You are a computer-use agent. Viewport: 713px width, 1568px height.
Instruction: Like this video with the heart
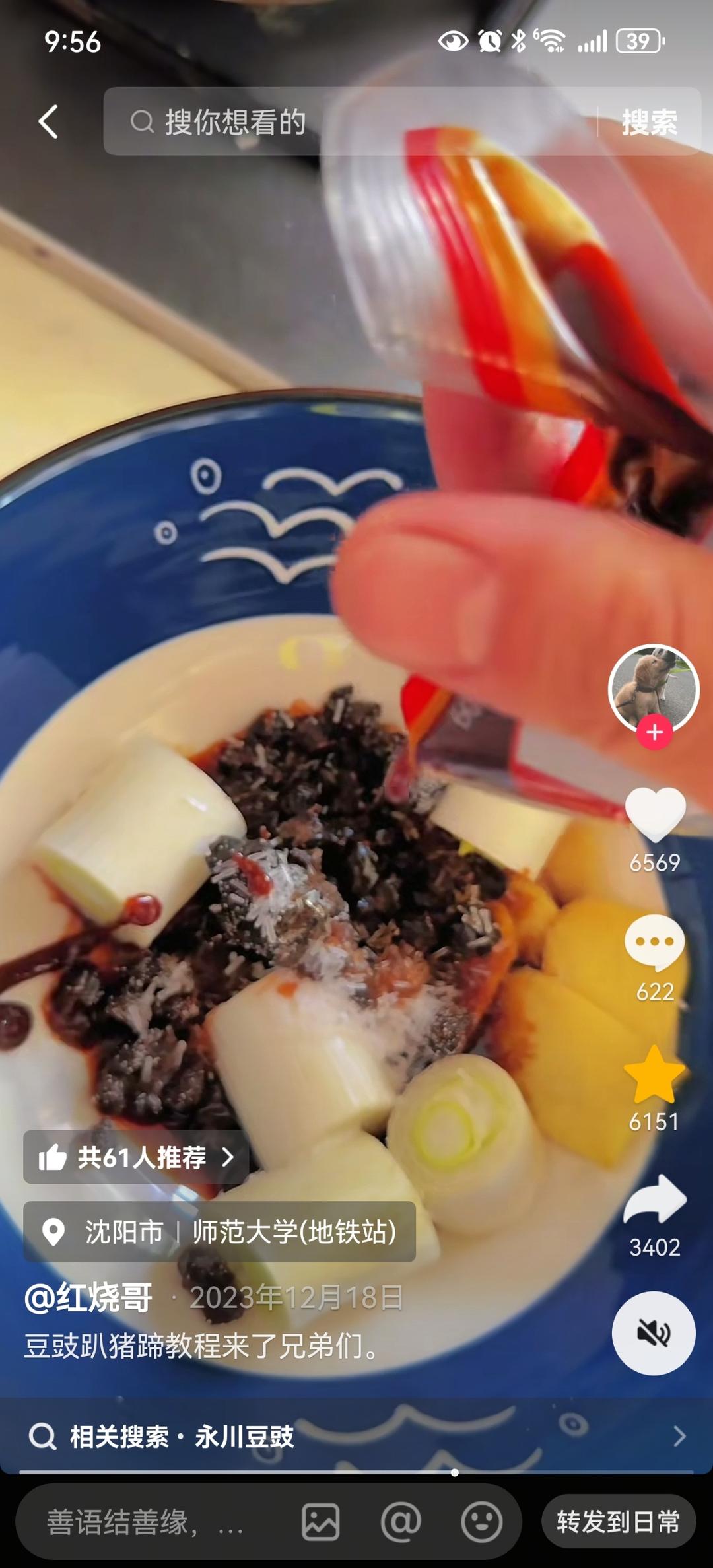(654, 815)
